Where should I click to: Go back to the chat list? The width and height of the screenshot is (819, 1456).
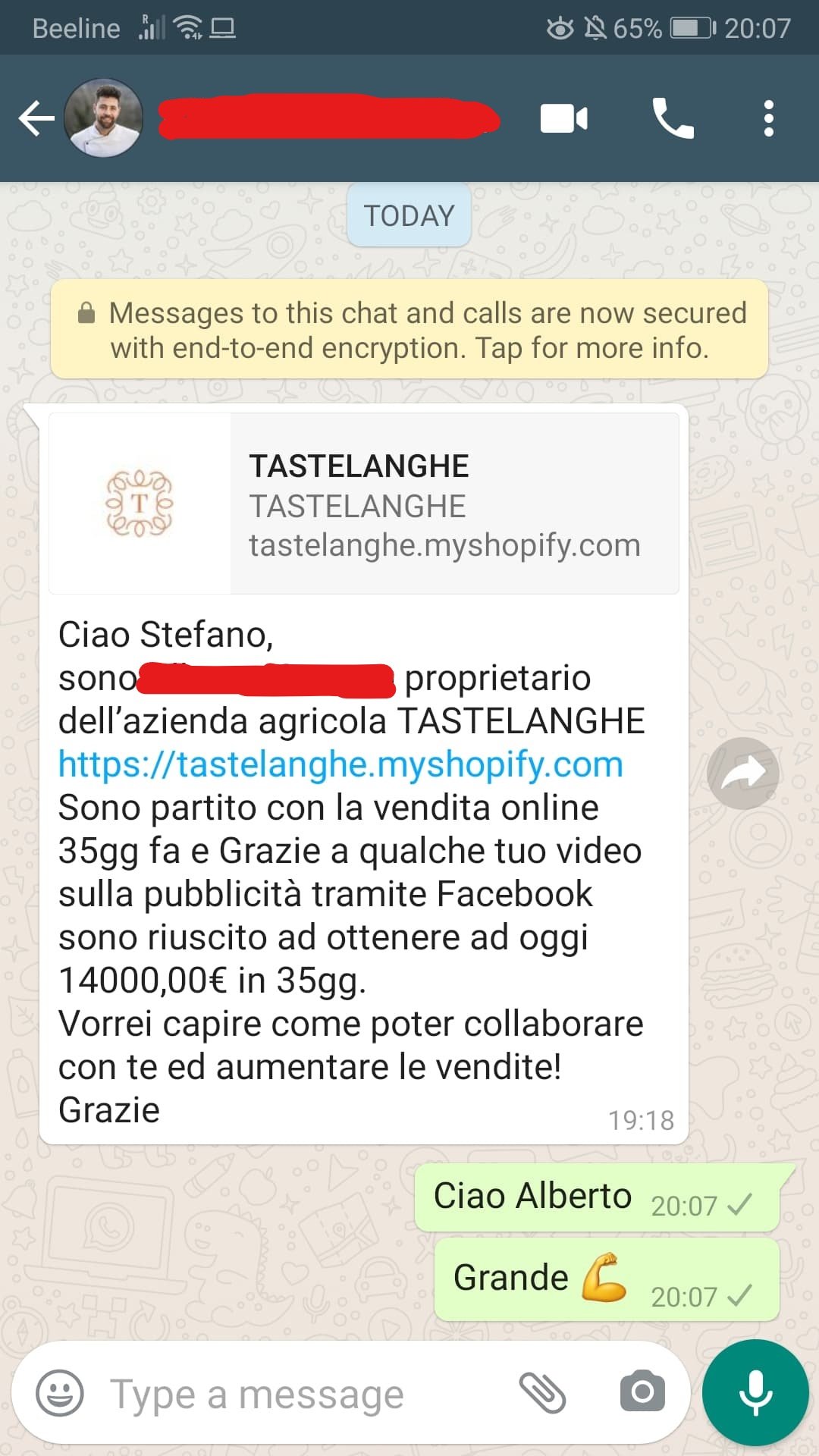[36, 119]
